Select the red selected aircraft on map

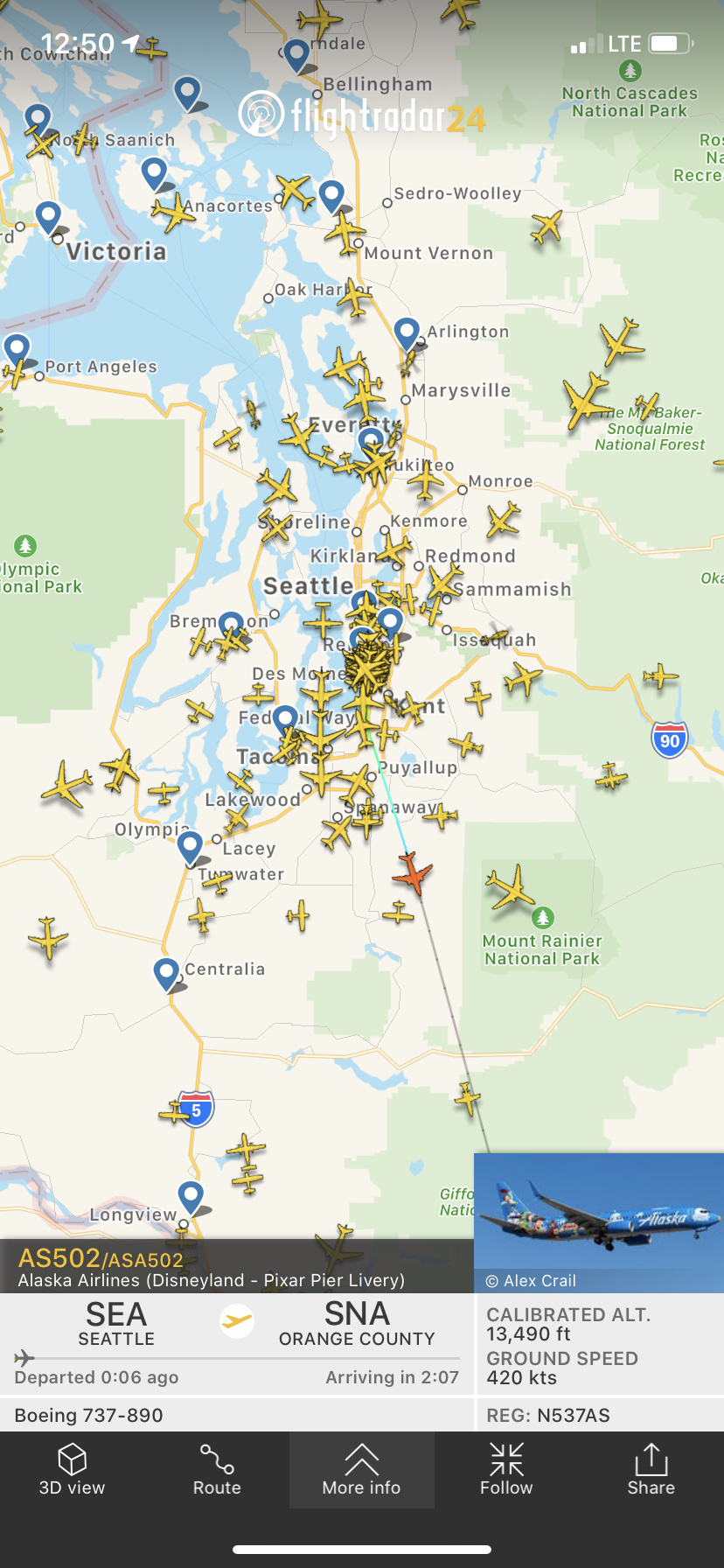pyautogui.click(x=412, y=872)
